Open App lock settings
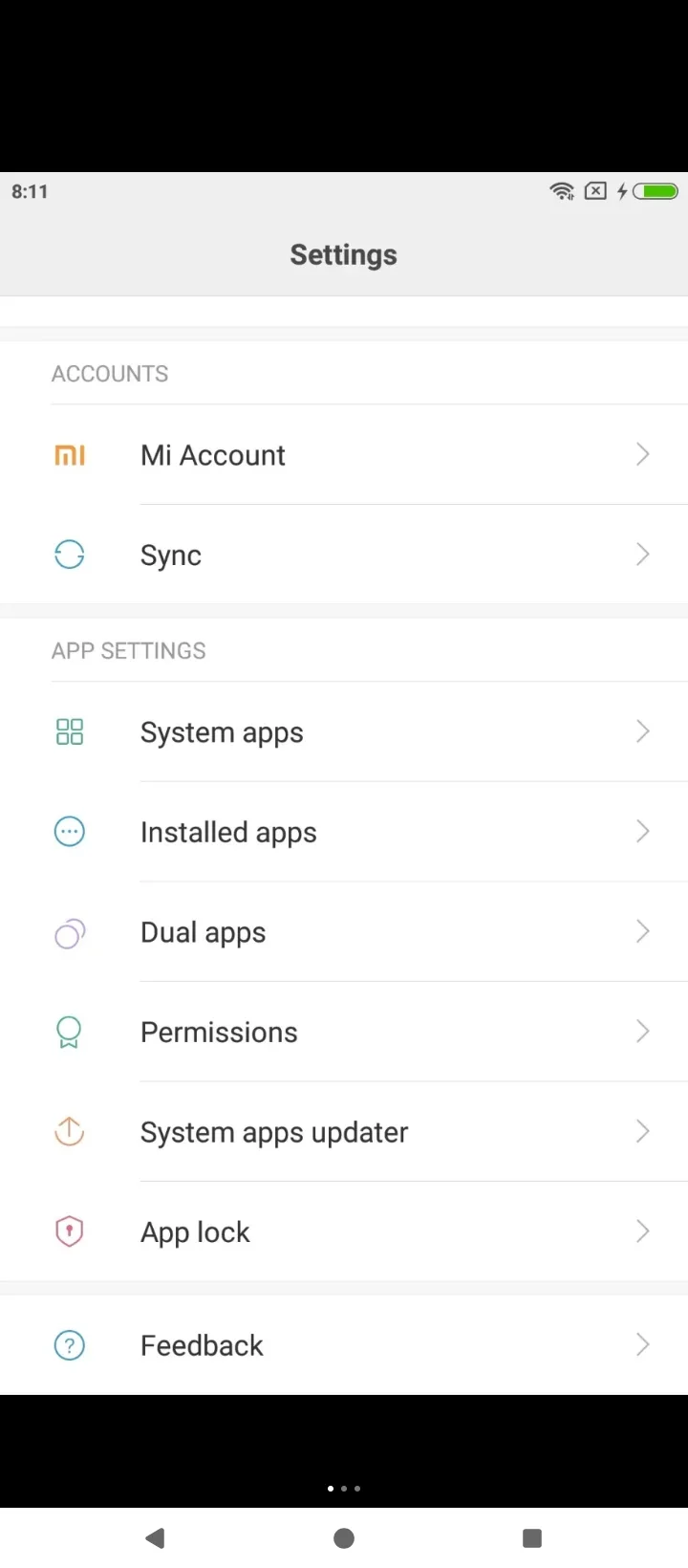The height and width of the screenshot is (1568, 688). click(x=344, y=1232)
